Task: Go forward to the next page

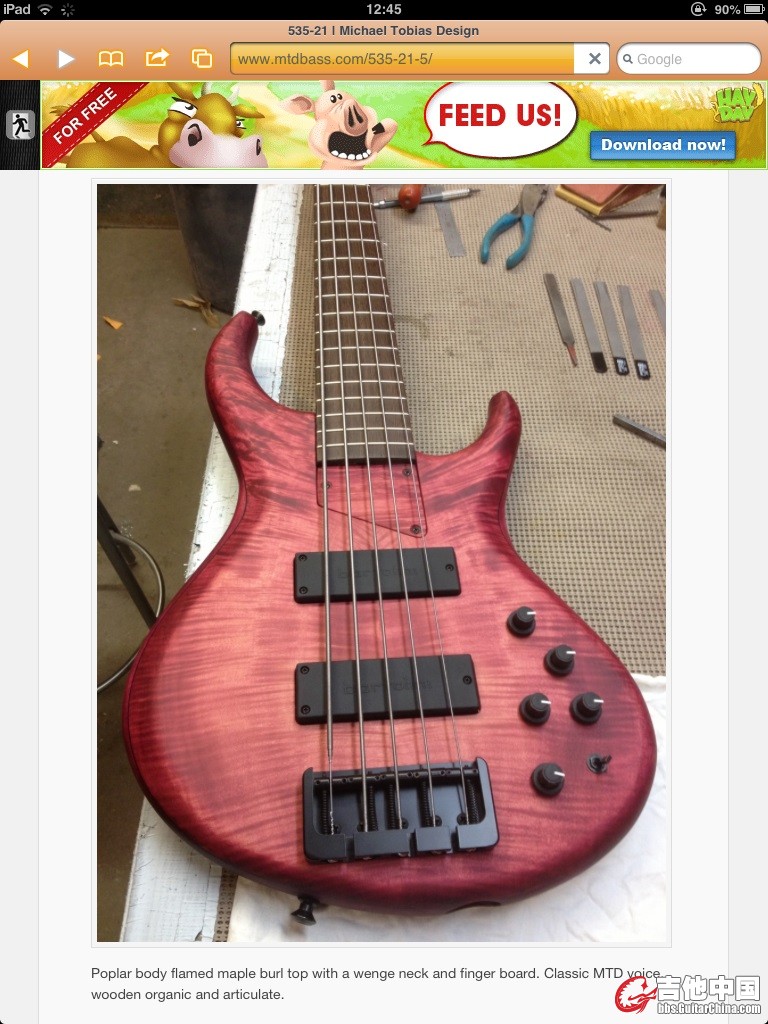Action: pyautogui.click(x=66, y=59)
